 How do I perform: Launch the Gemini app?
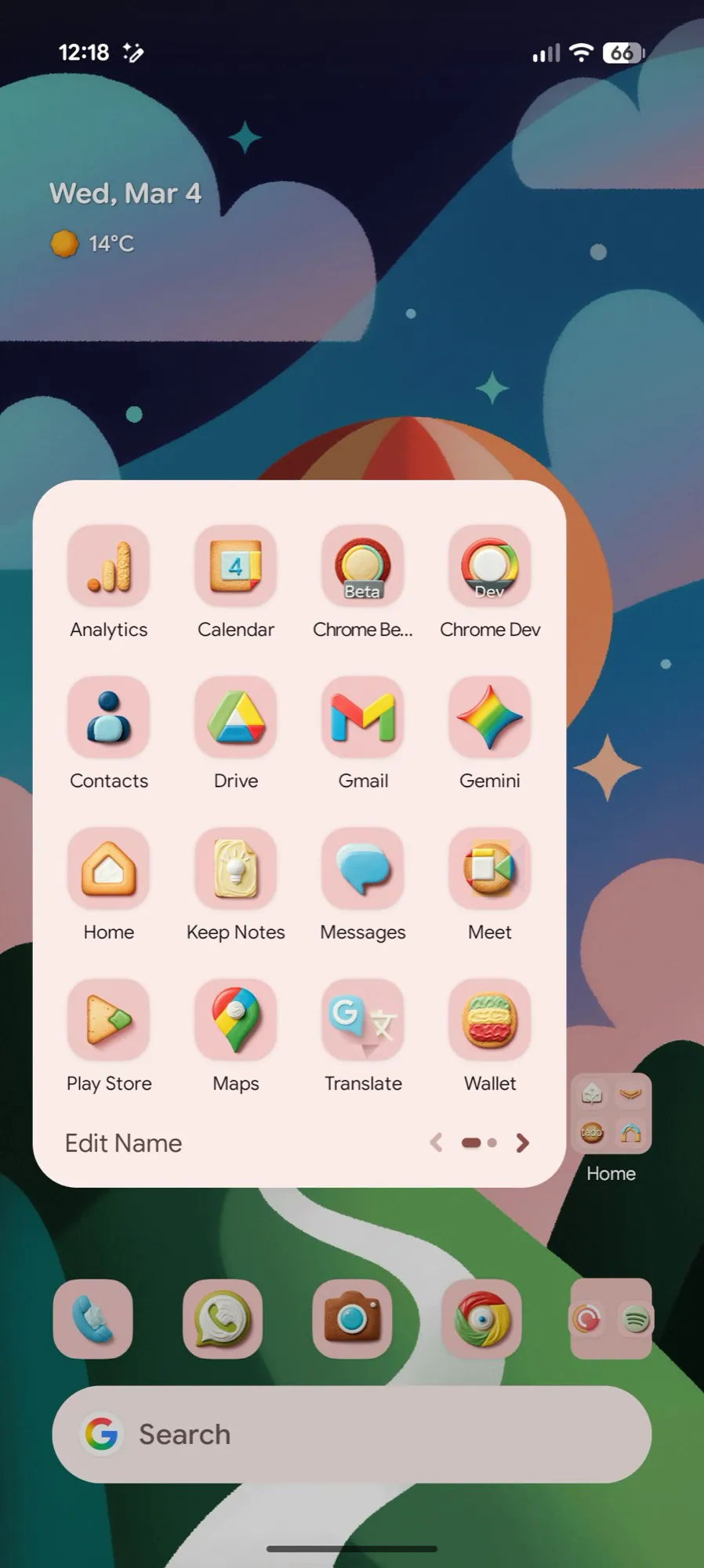489,718
